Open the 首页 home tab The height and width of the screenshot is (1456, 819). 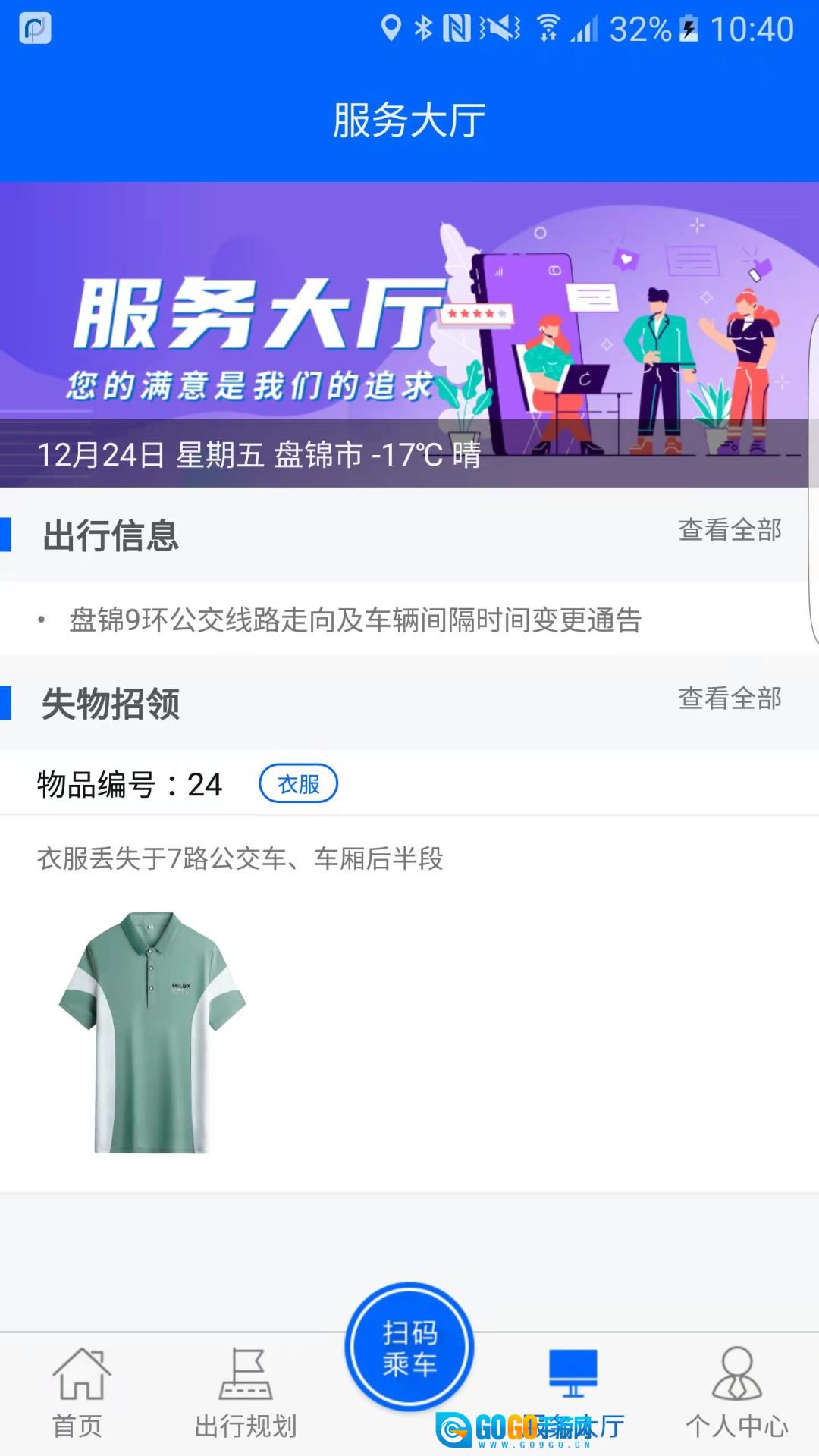coord(78,1394)
